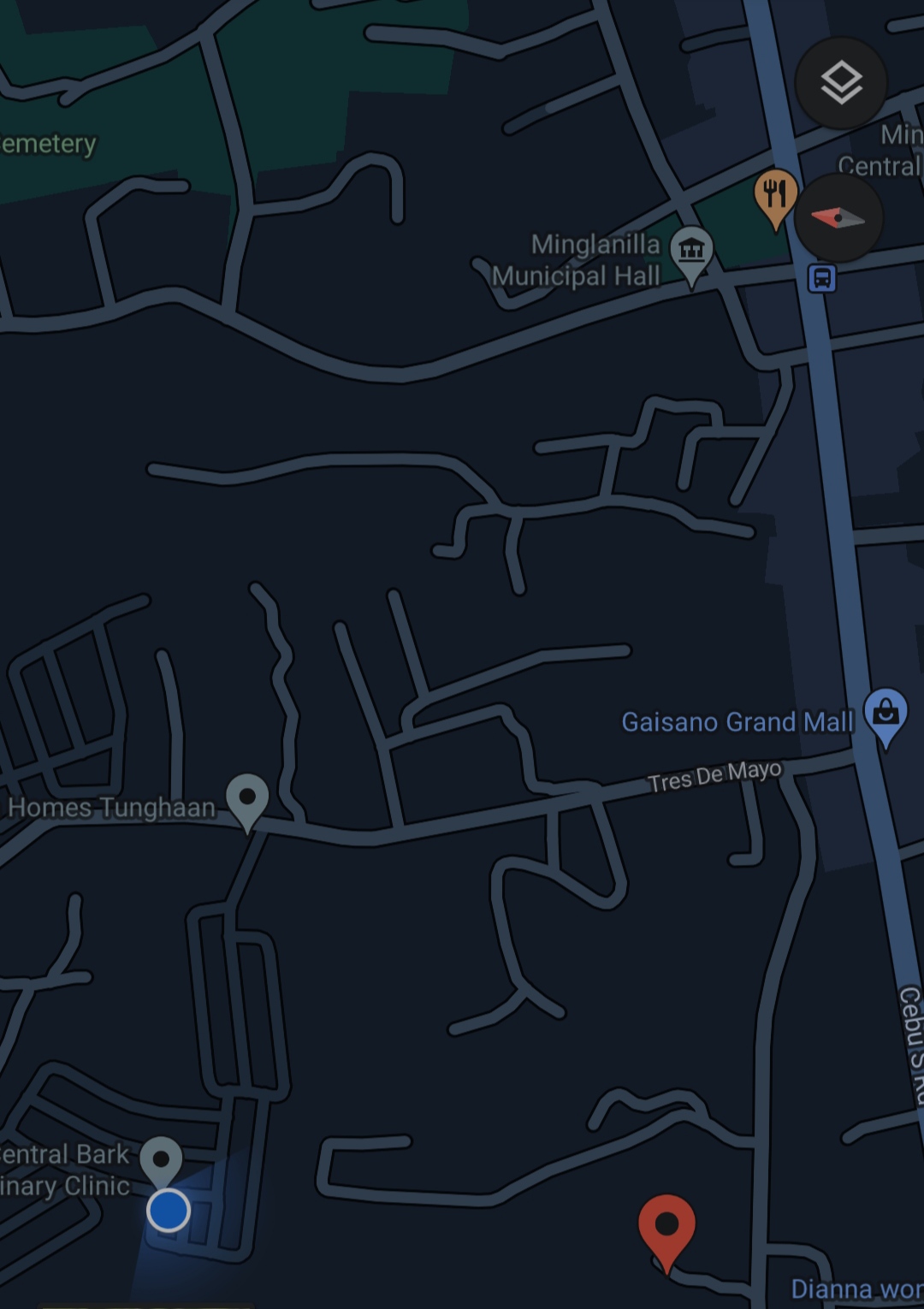This screenshot has width=924, height=1309.
Task: Open the restaurant pin near Municipal Hall
Action: [775, 196]
